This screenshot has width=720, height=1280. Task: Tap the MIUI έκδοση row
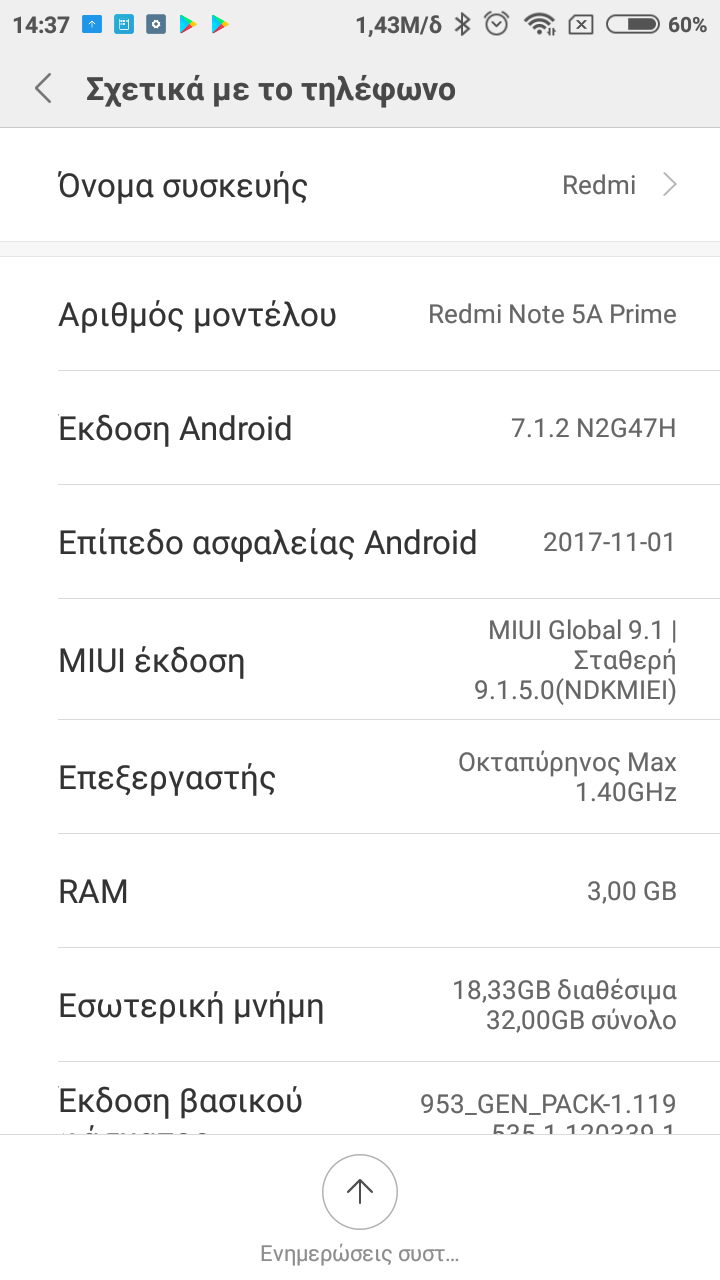360,660
